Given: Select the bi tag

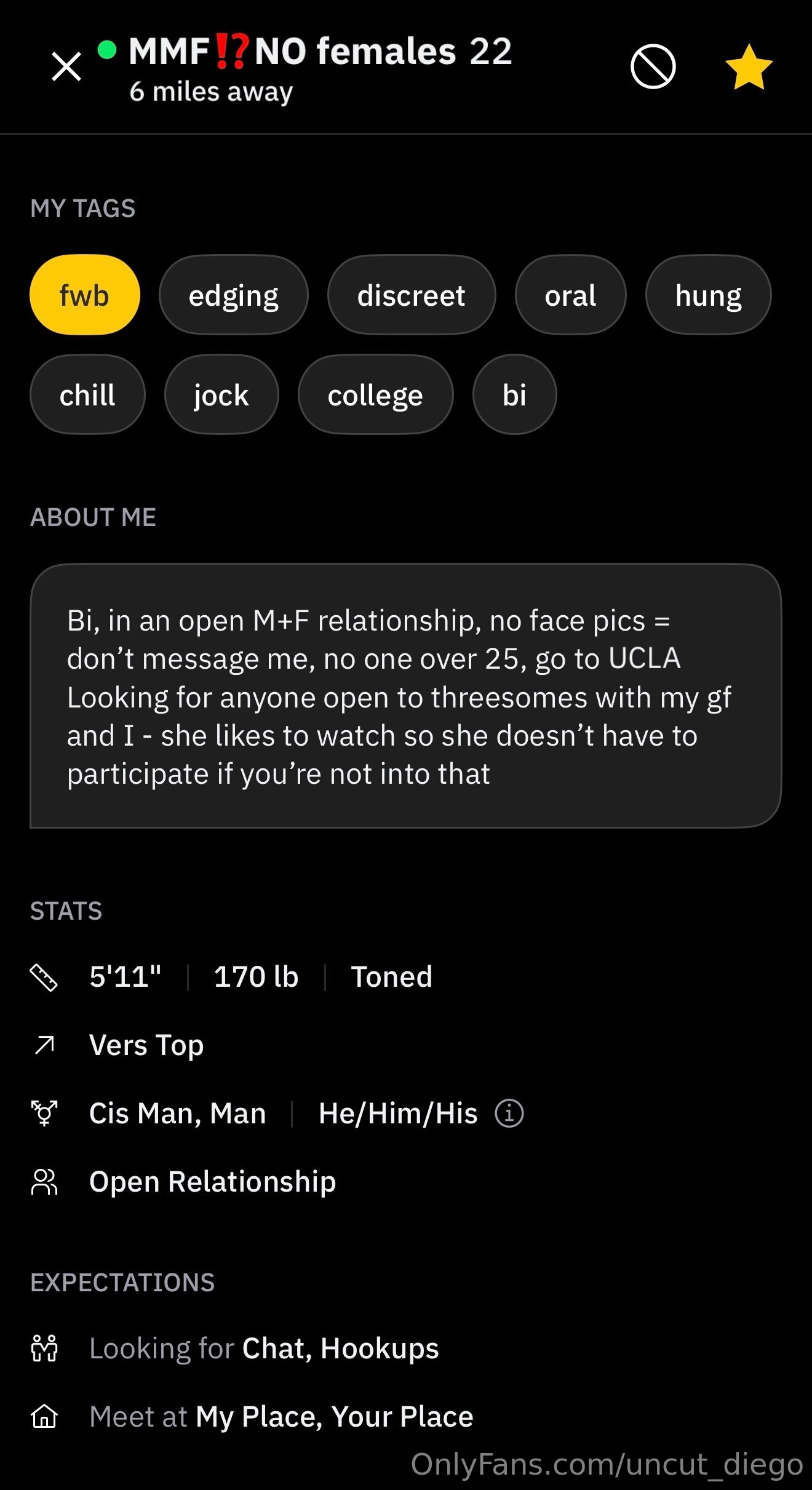Looking at the screenshot, I should coord(514,394).
